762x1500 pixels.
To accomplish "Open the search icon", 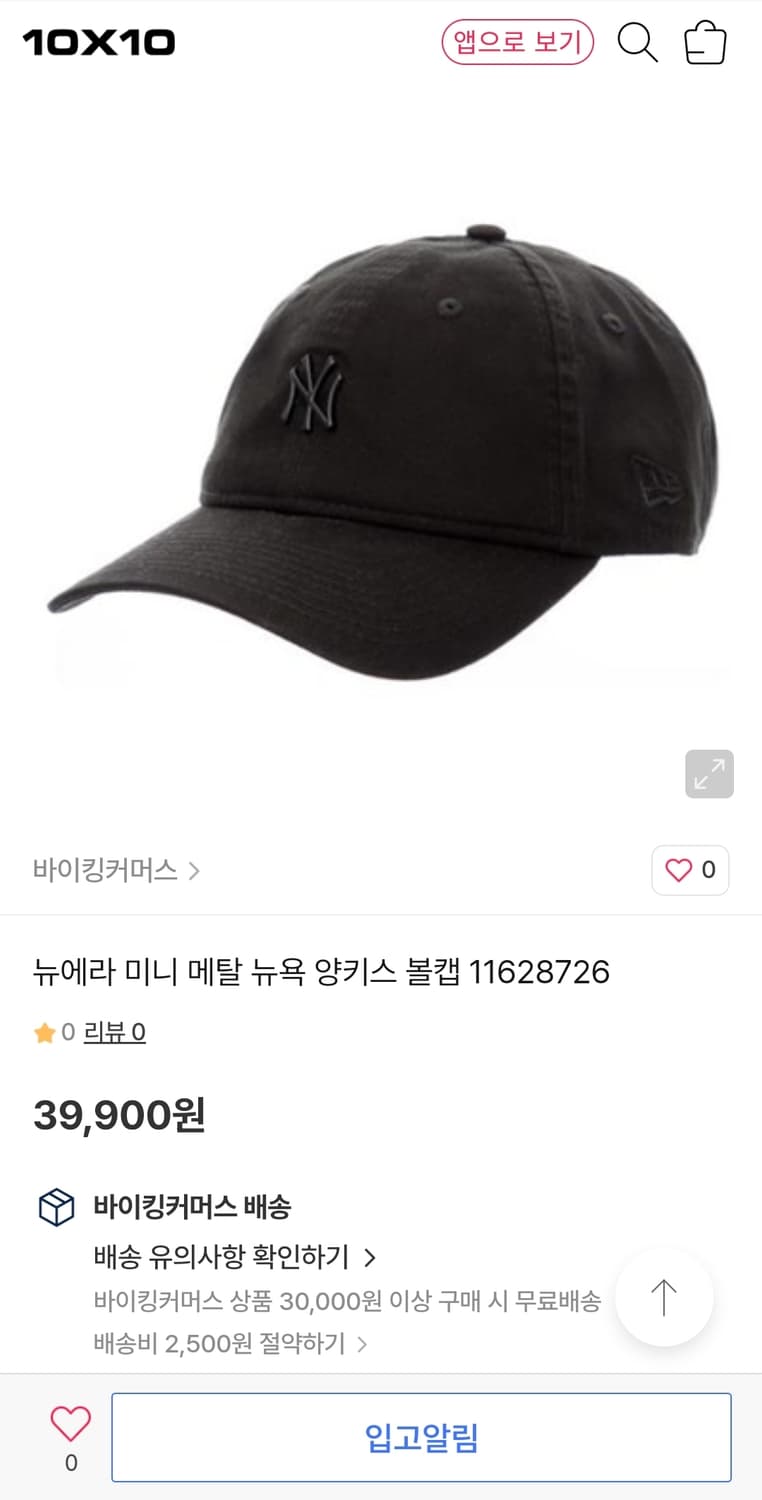I will pos(637,43).
